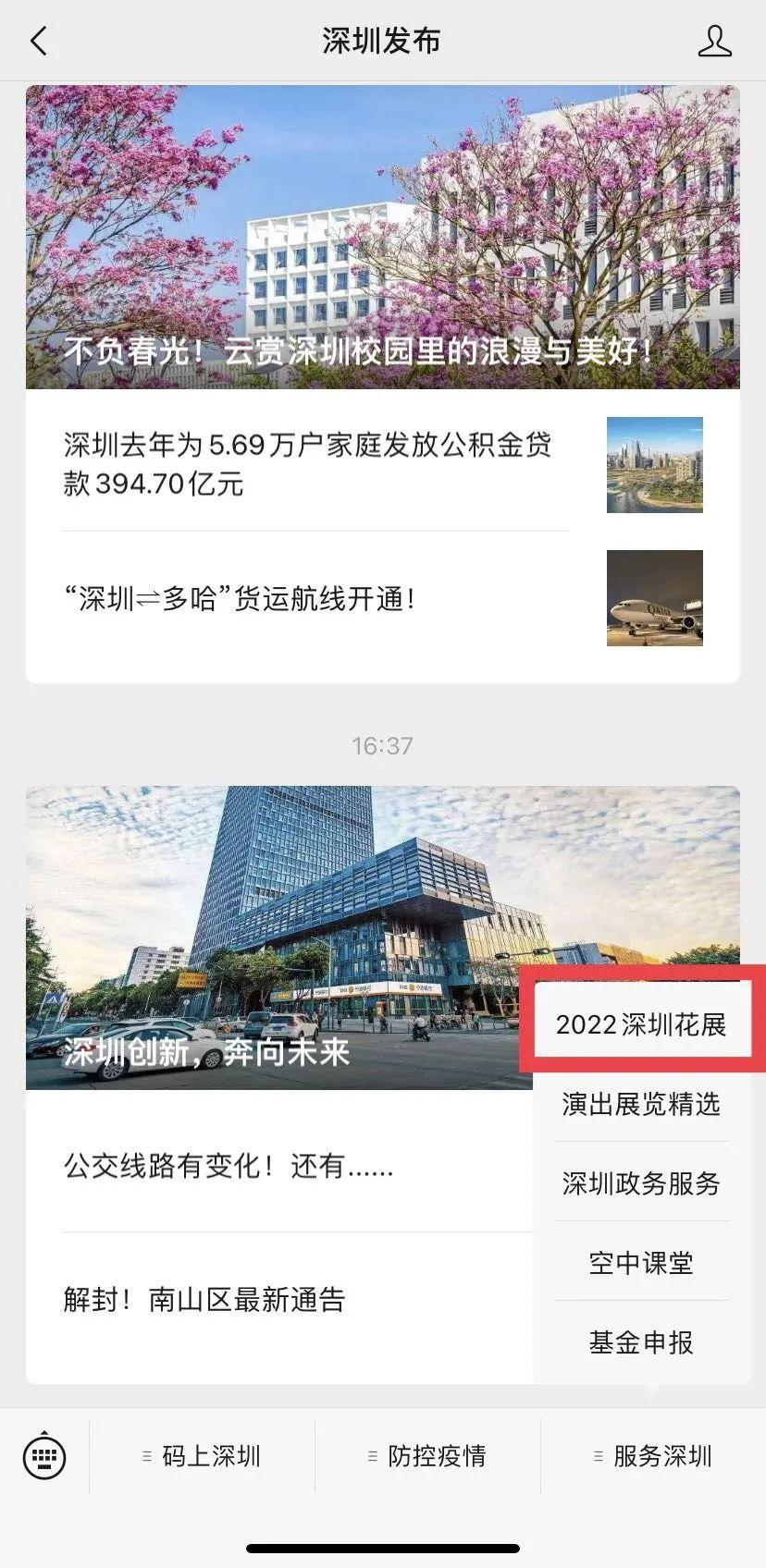Open the account profile icon
Screen dimensions: 766x1568
[714, 42]
